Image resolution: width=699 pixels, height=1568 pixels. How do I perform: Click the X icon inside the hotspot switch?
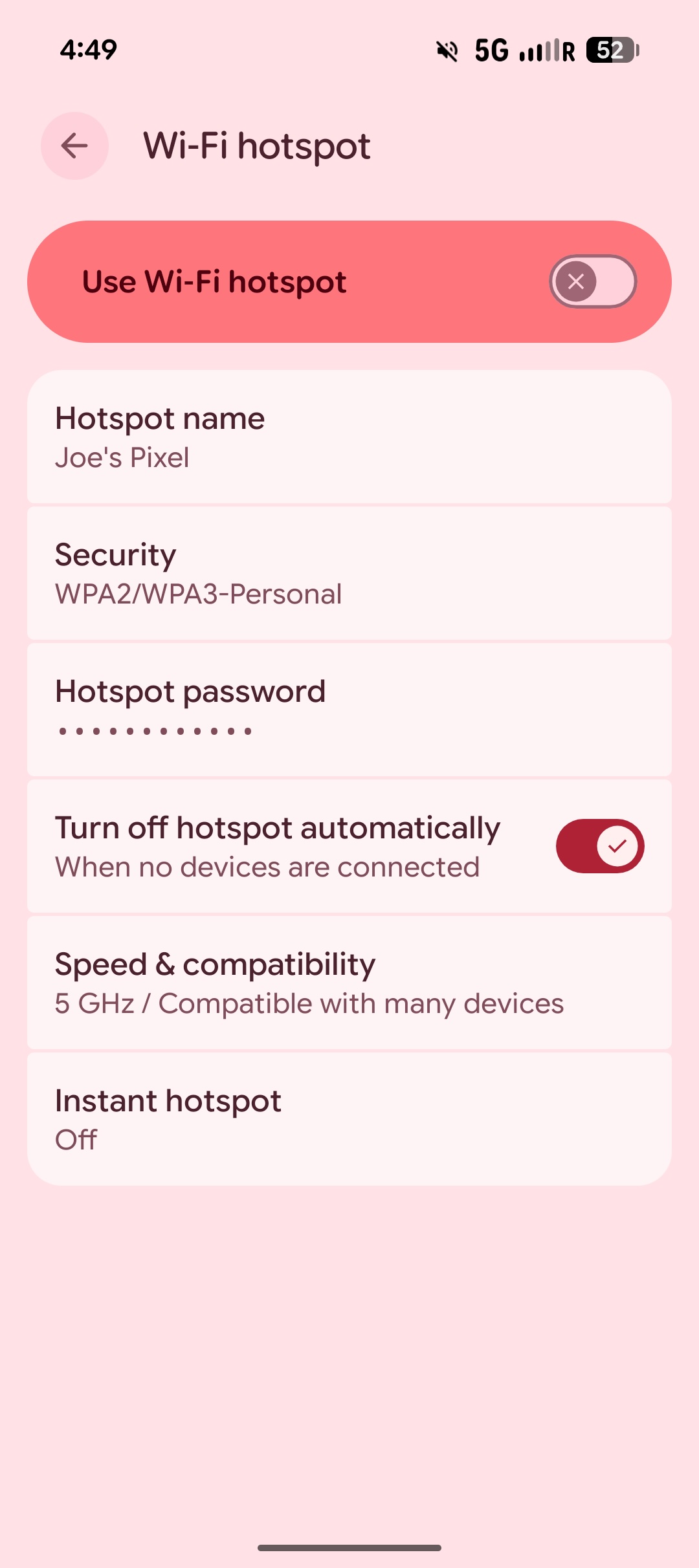(x=577, y=281)
